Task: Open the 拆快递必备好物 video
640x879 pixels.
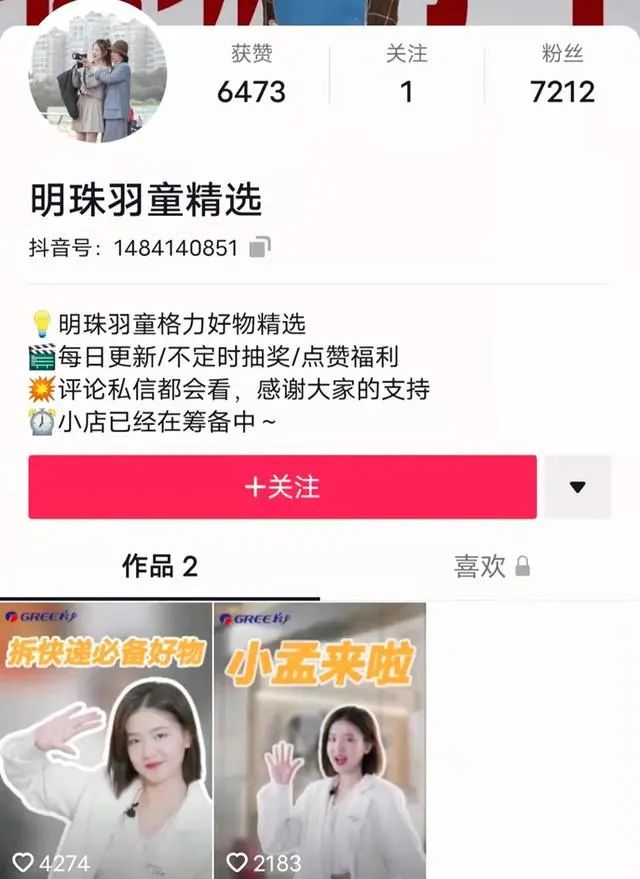Action: pyautogui.click(x=106, y=740)
